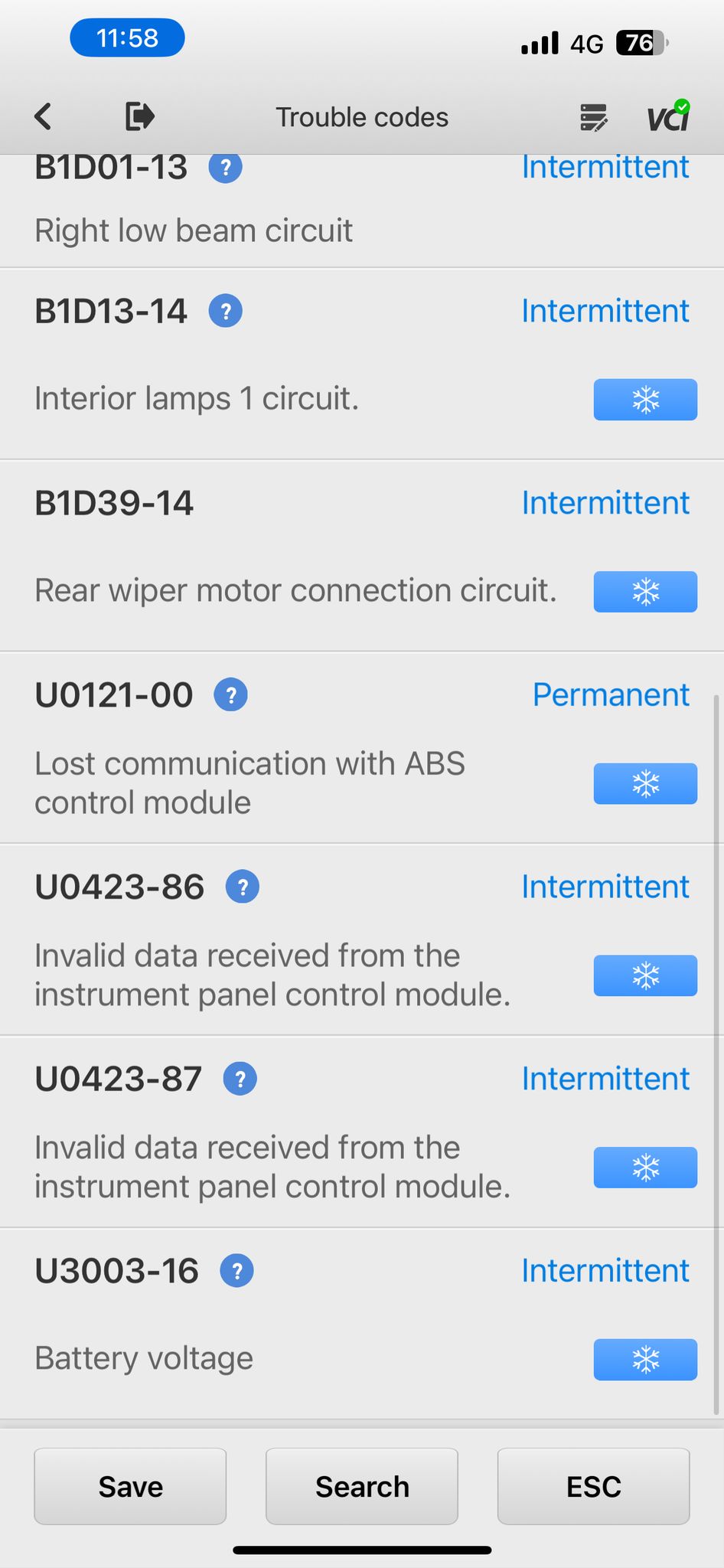Tap the exit icon in the header
Screen dimensions: 724x1568
[140, 116]
